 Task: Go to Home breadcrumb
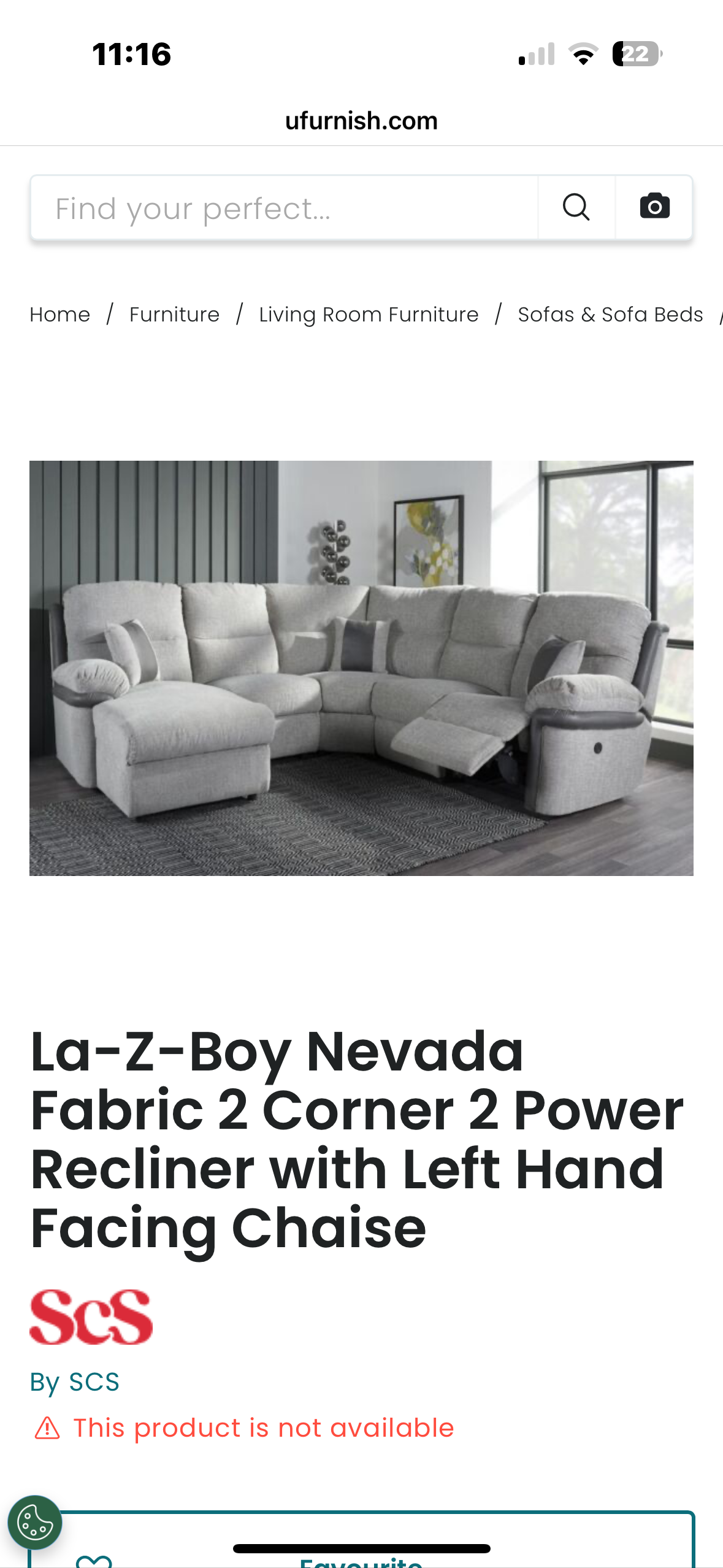pos(60,314)
